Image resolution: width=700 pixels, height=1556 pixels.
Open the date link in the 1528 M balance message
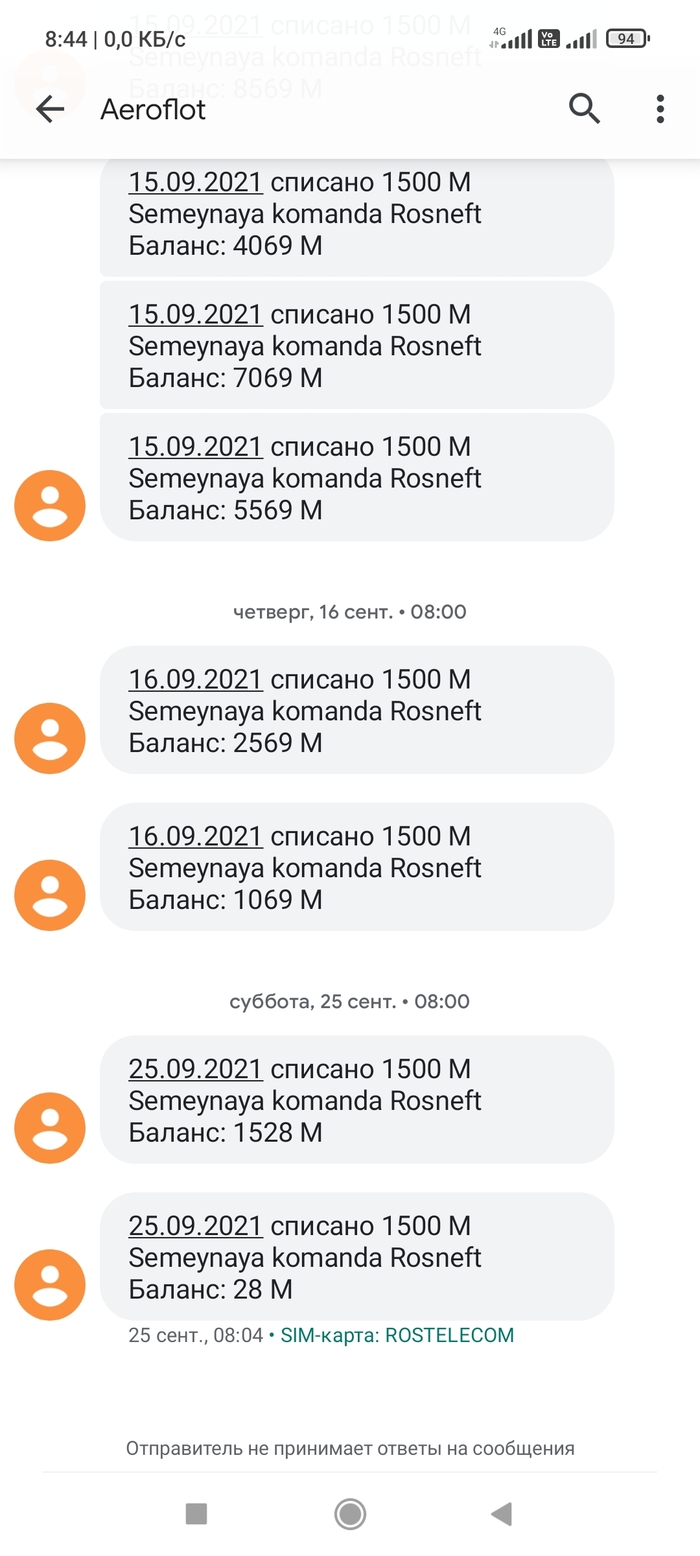coord(195,1069)
